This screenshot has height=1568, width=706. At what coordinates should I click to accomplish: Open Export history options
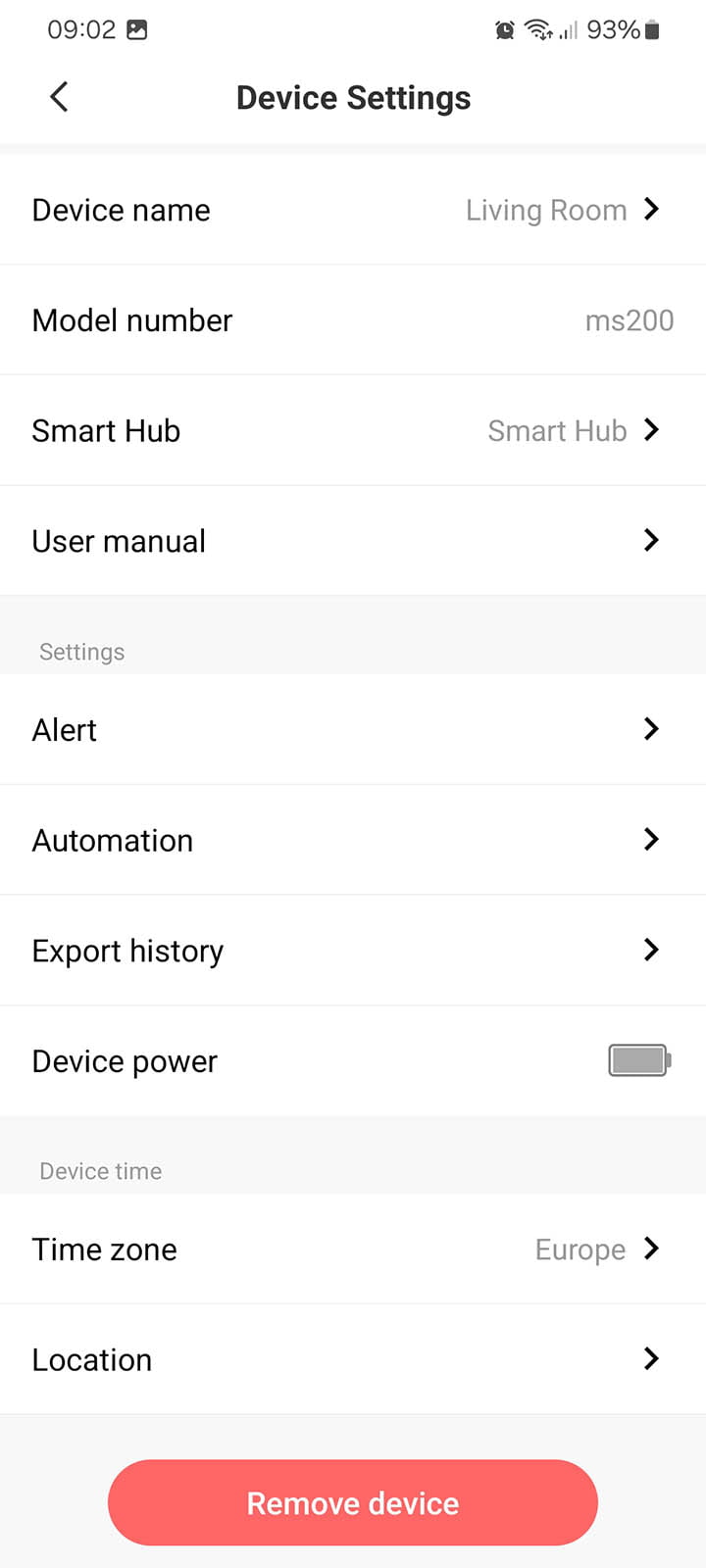(x=353, y=950)
